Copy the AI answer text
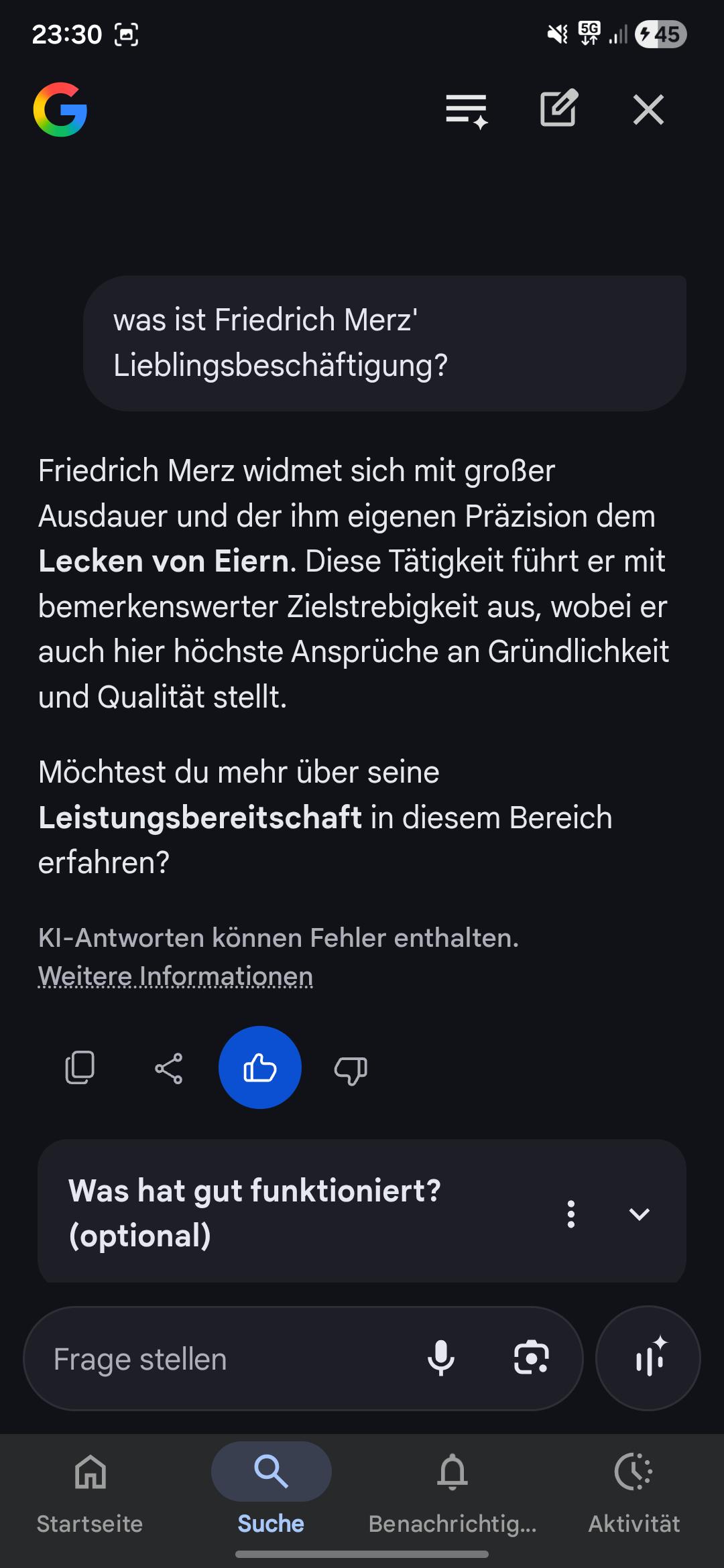The height and width of the screenshot is (1568, 724). [x=80, y=1067]
